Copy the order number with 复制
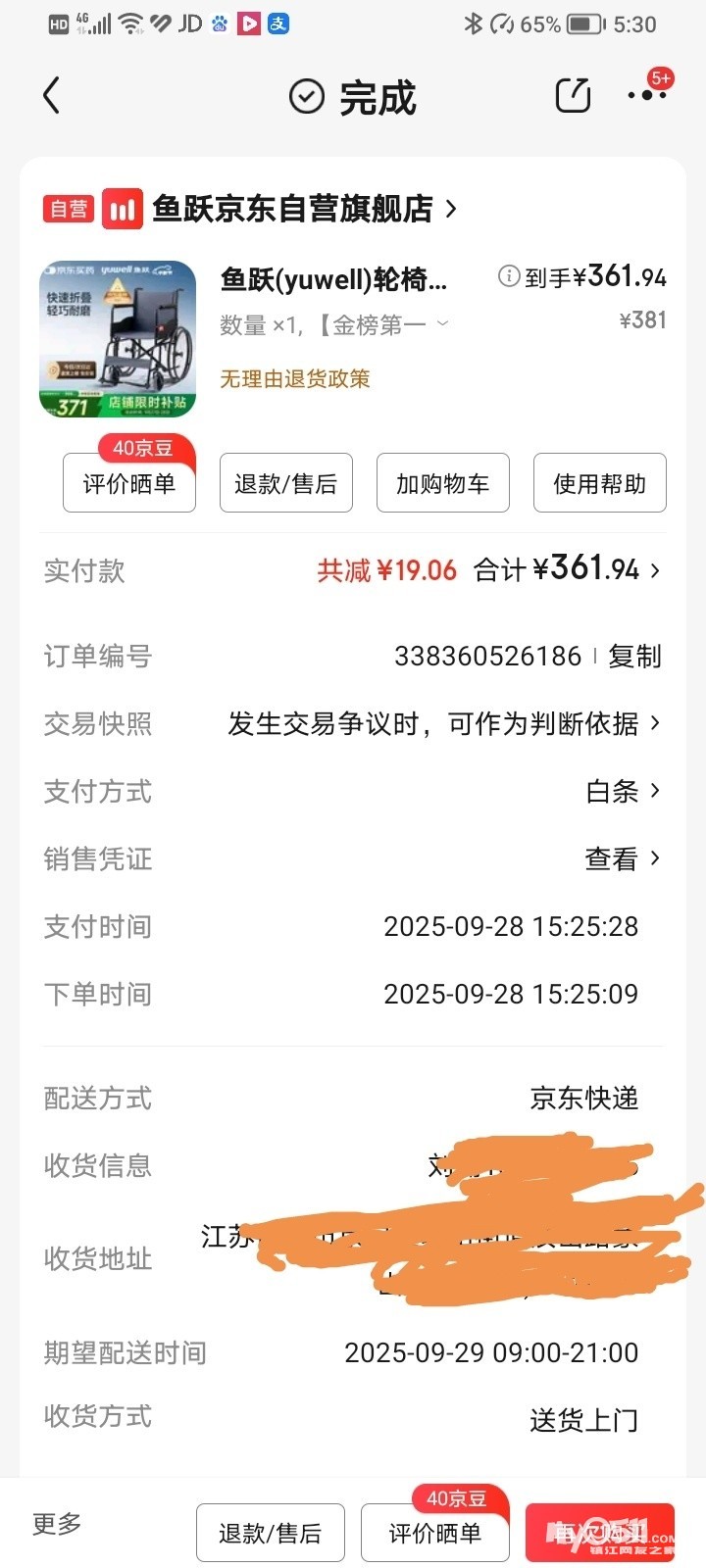 634,656
